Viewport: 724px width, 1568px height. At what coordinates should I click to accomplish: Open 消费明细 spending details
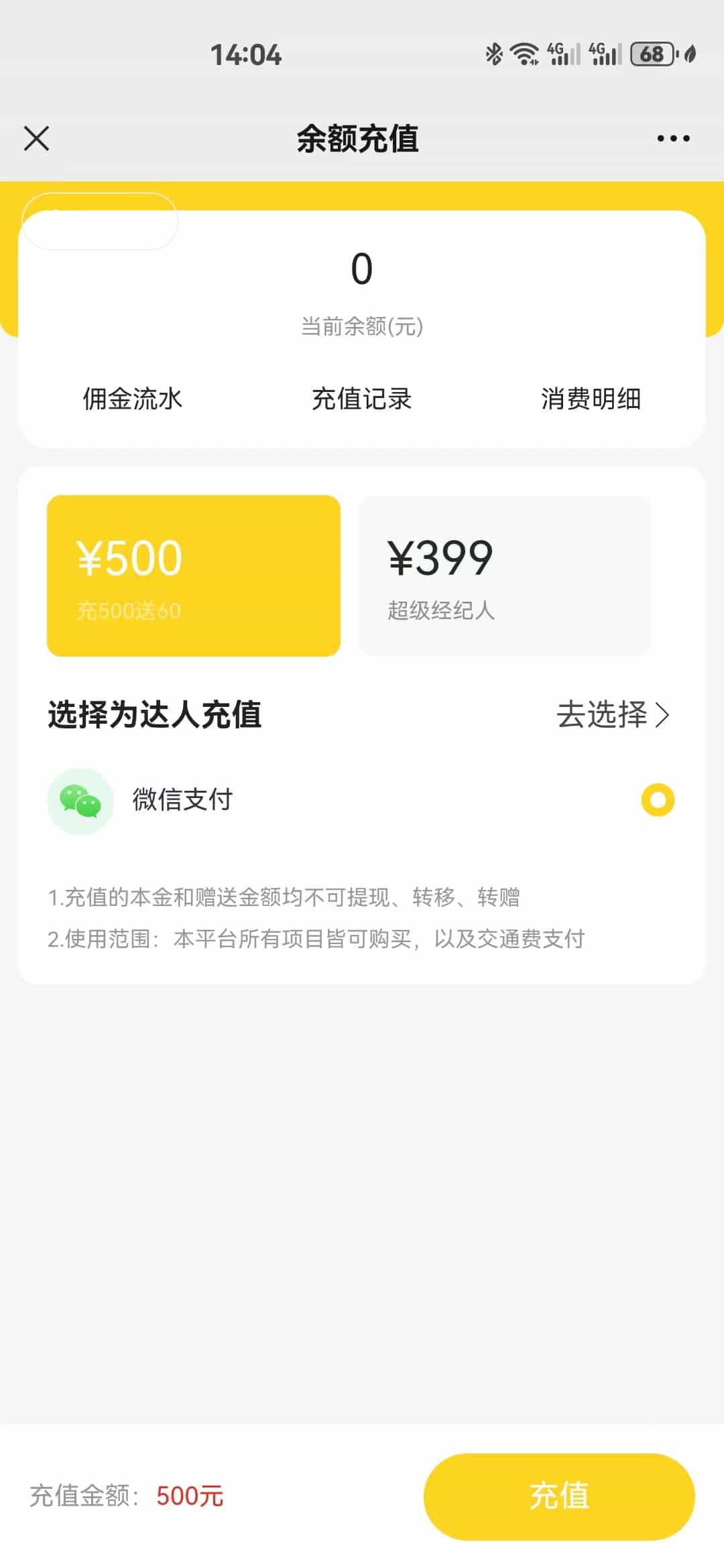click(591, 399)
